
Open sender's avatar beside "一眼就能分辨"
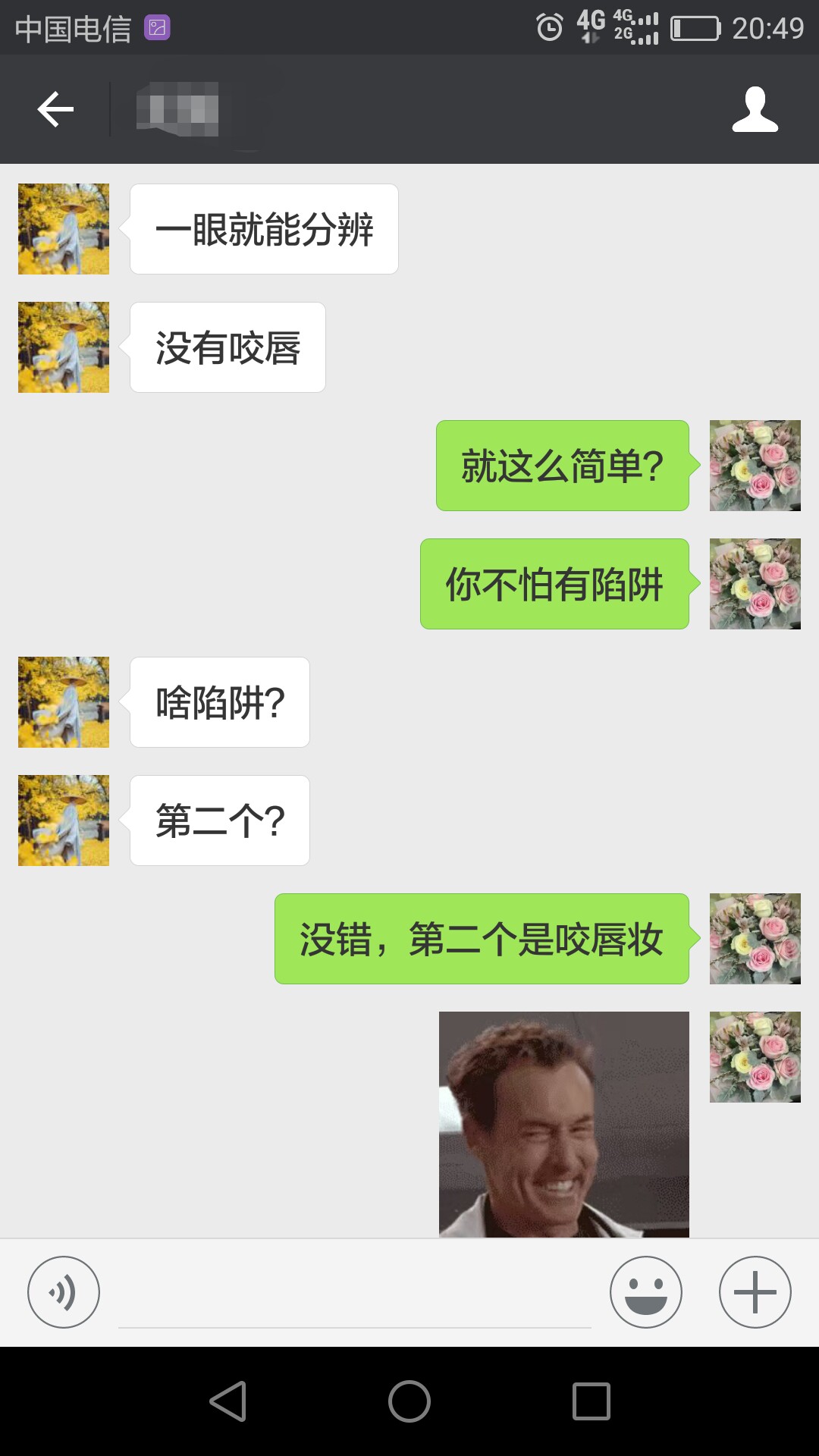[64, 229]
